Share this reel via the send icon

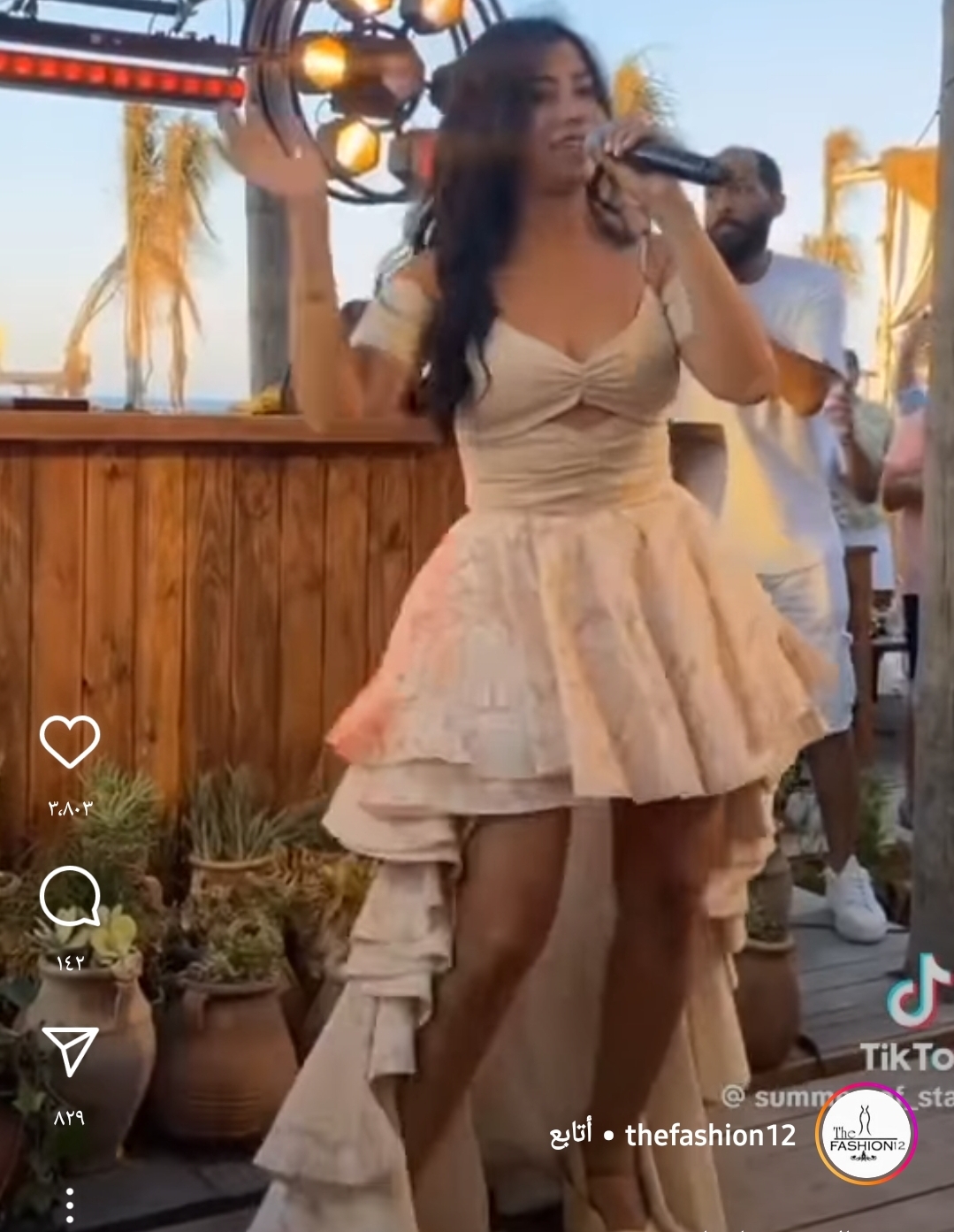click(x=70, y=1052)
